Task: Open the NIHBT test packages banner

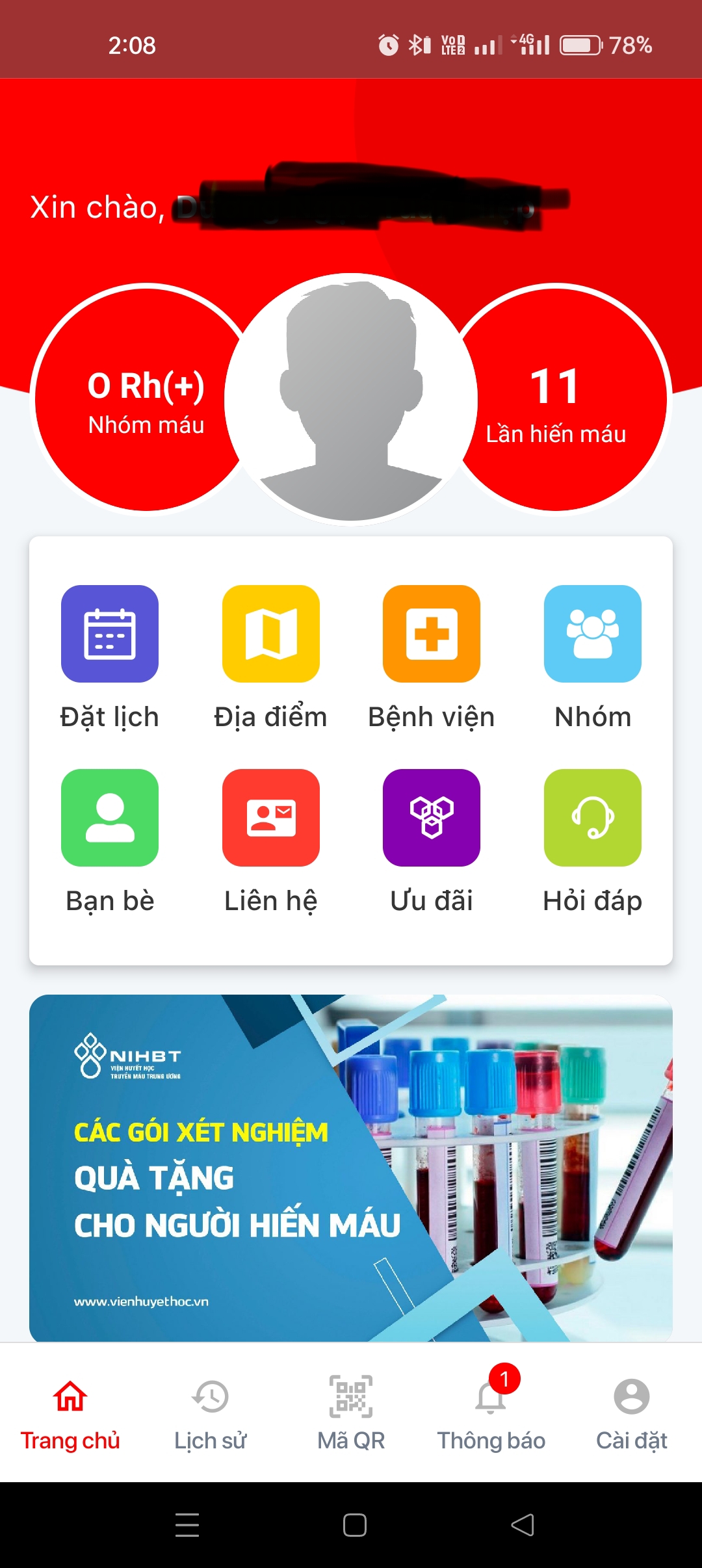Action: (351, 1167)
